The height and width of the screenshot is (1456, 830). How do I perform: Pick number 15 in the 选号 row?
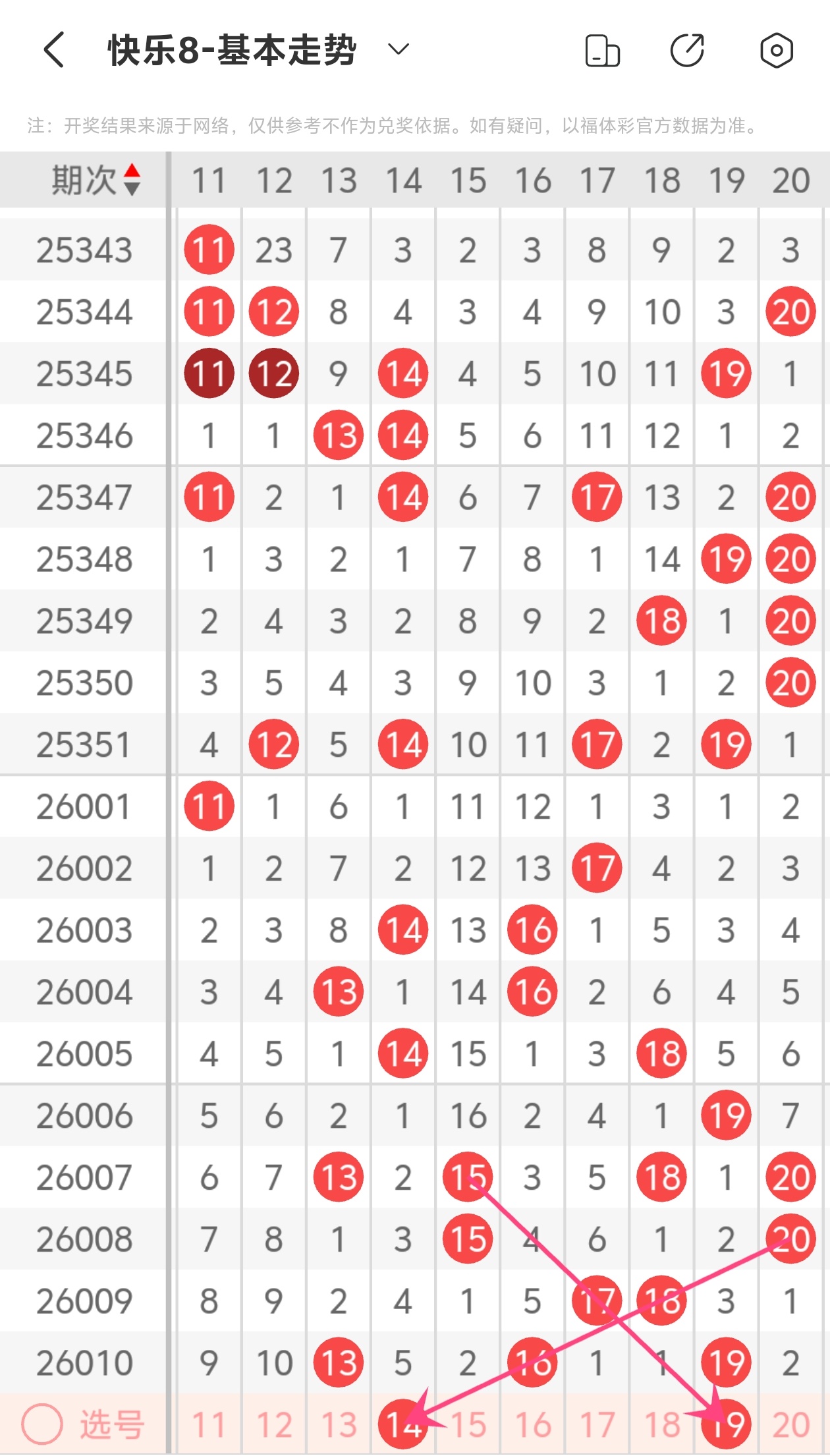pos(468,1424)
